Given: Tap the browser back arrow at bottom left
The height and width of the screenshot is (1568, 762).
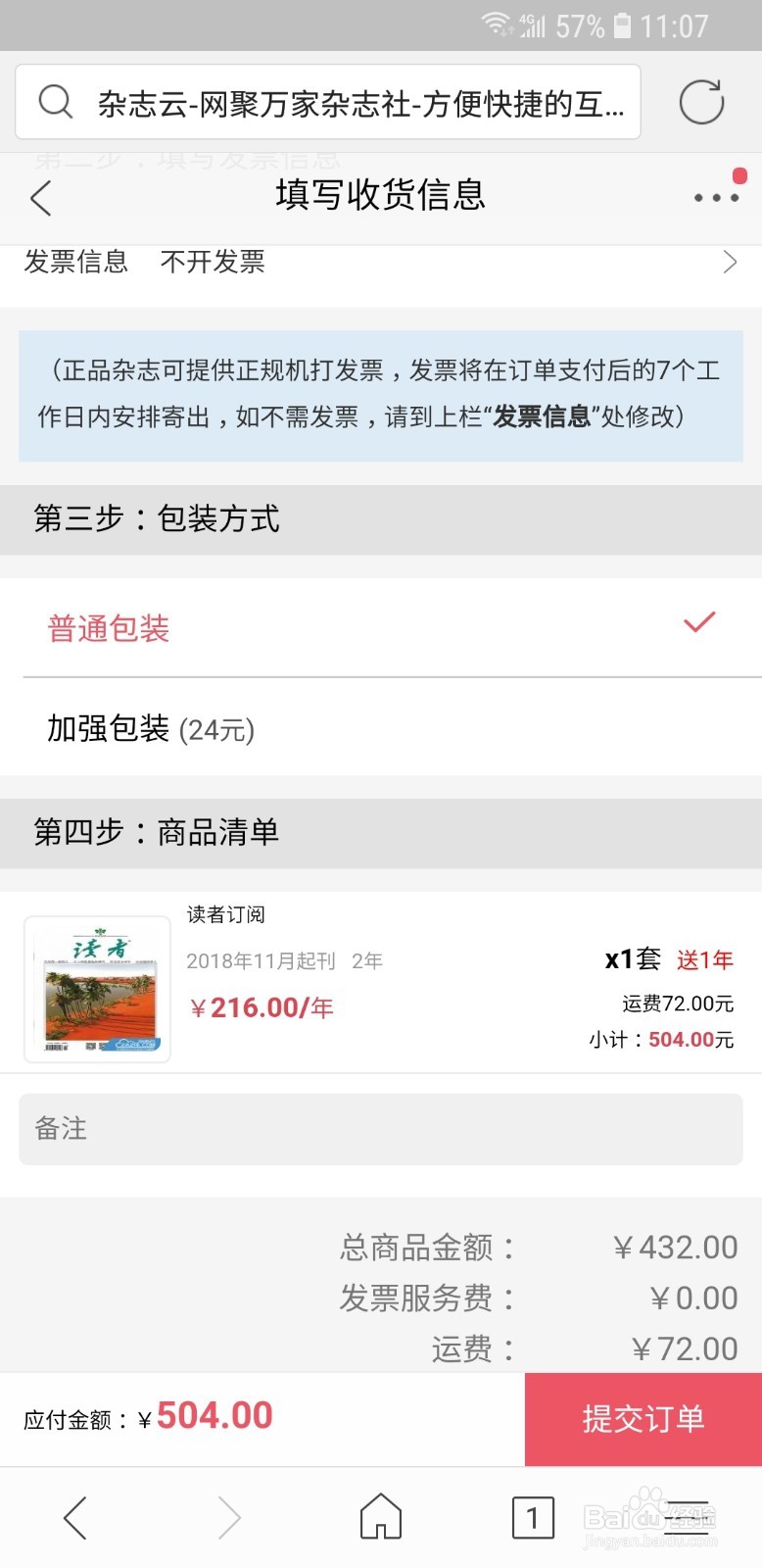Looking at the screenshot, I should pyautogui.click(x=76, y=1517).
